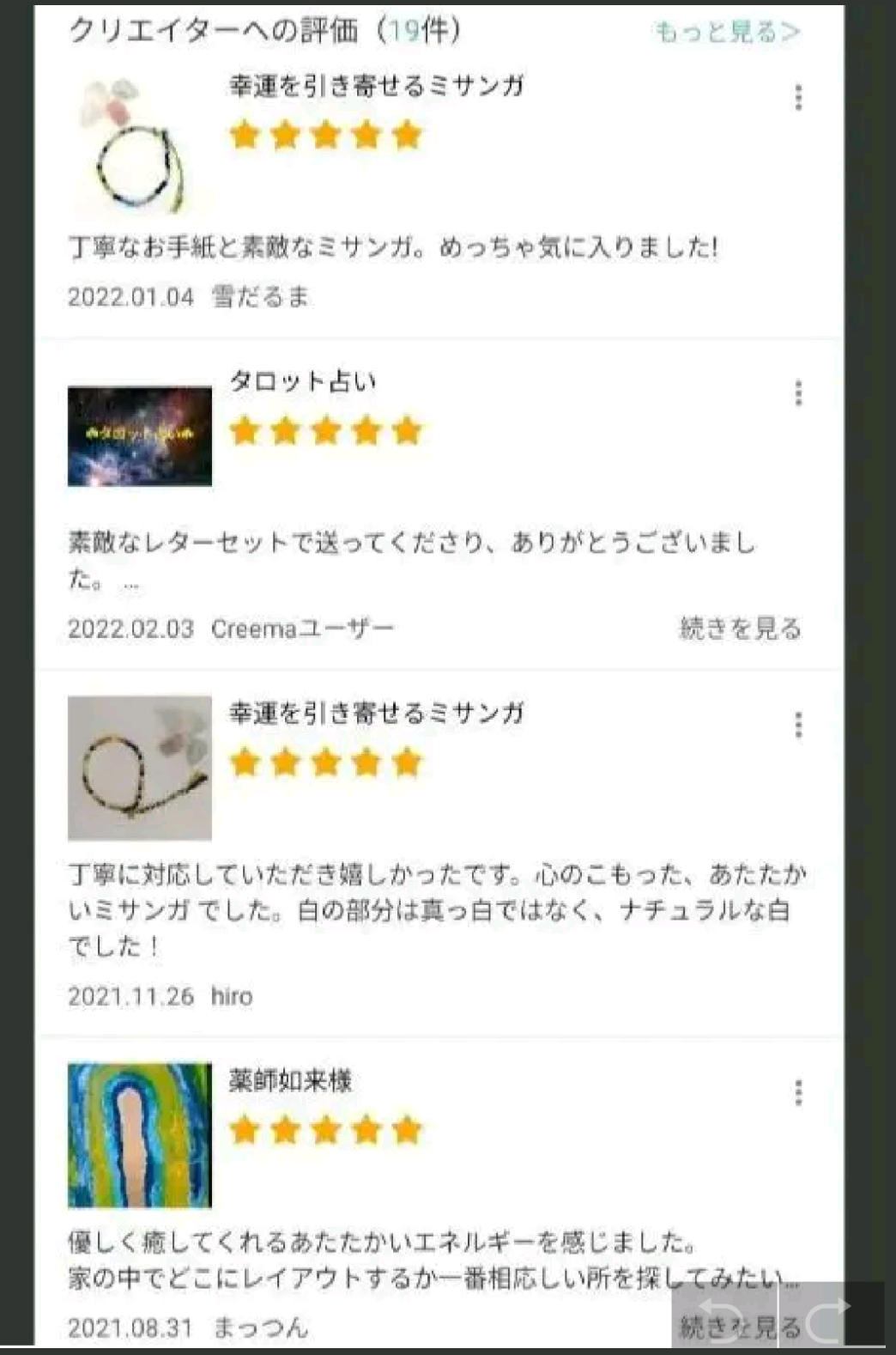Open the options menu on the 薬師如来様 review
896x1355 pixels.
(800, 1092)
